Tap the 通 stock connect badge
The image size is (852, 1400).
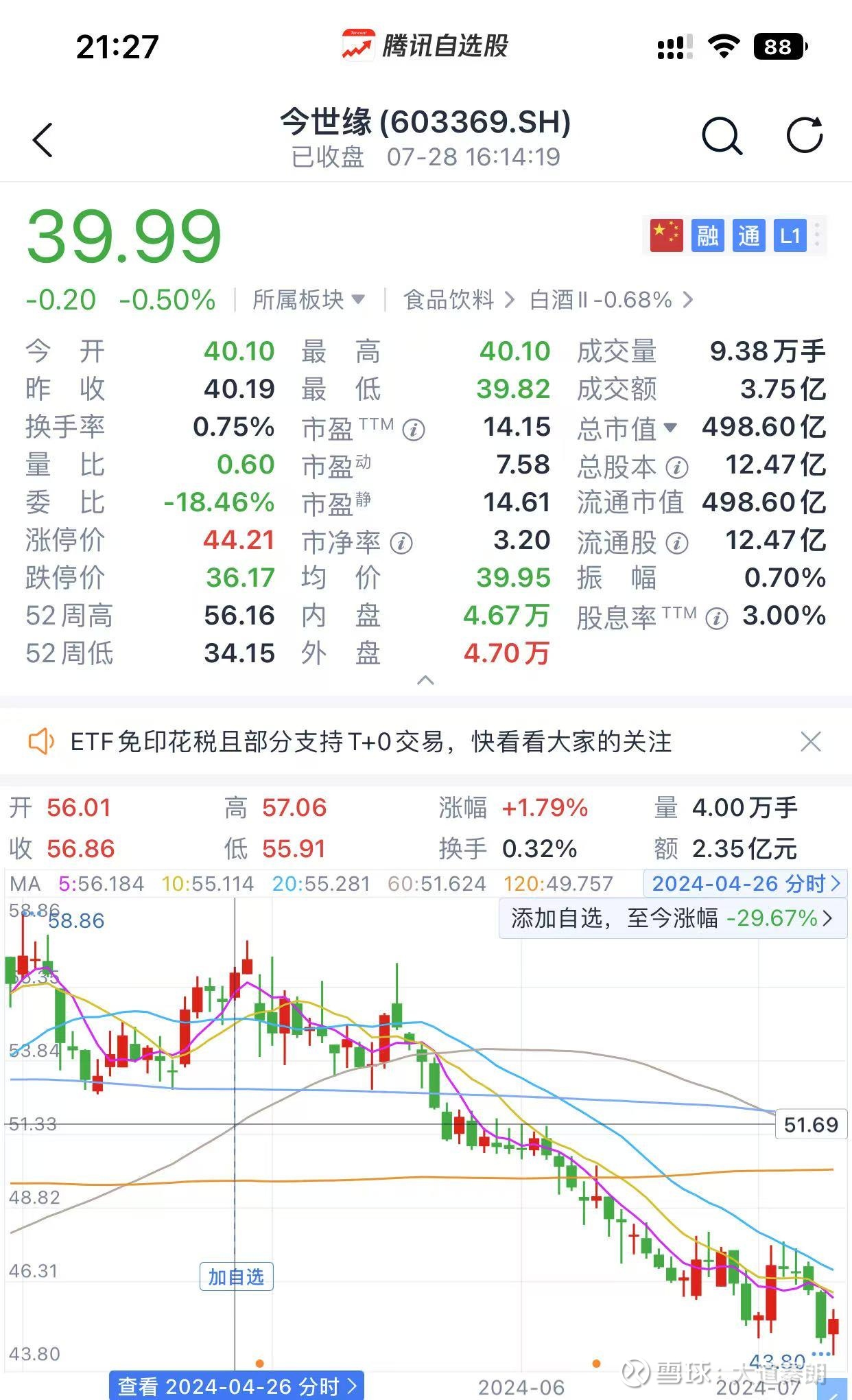[x=748, y=235]
